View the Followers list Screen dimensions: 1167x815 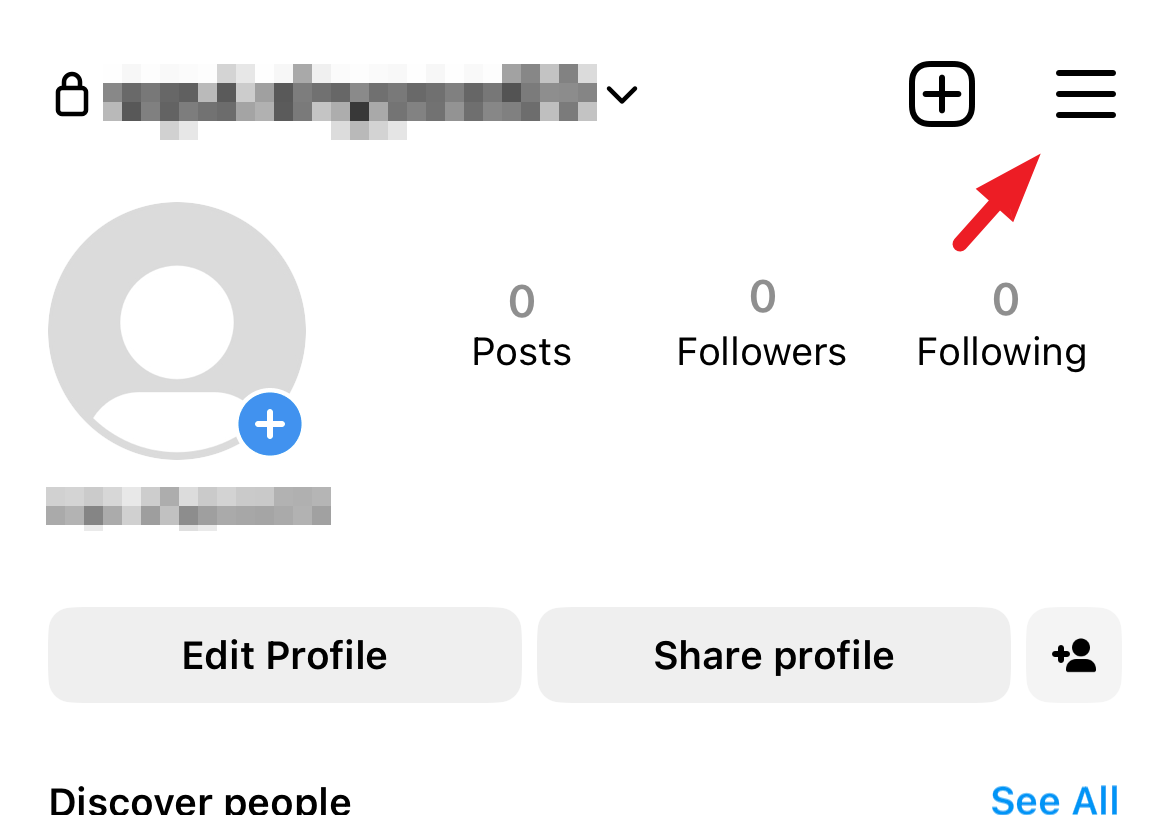point(761,325)
